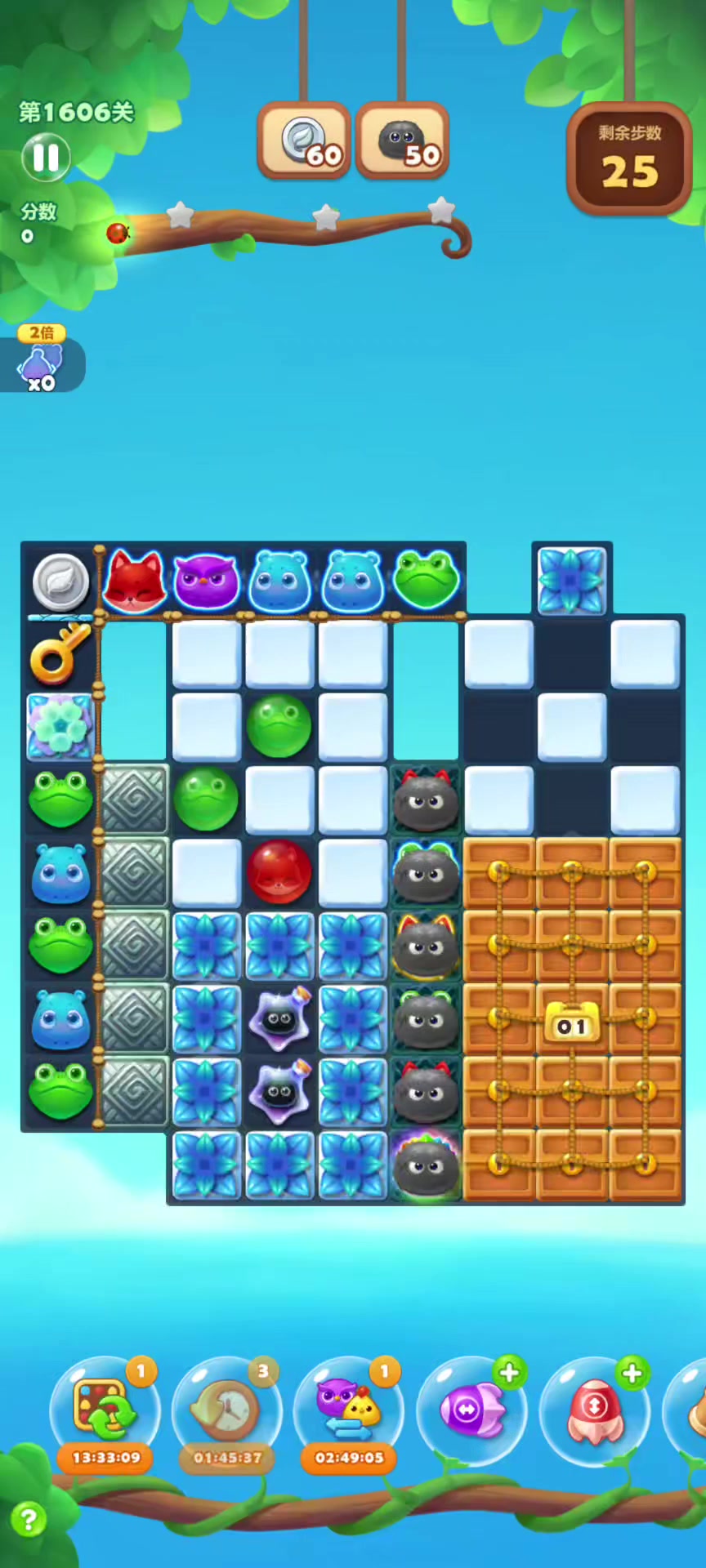Tap the golden key piece
The width and height of the screenshot is (706, 1568).
[60, 653]
